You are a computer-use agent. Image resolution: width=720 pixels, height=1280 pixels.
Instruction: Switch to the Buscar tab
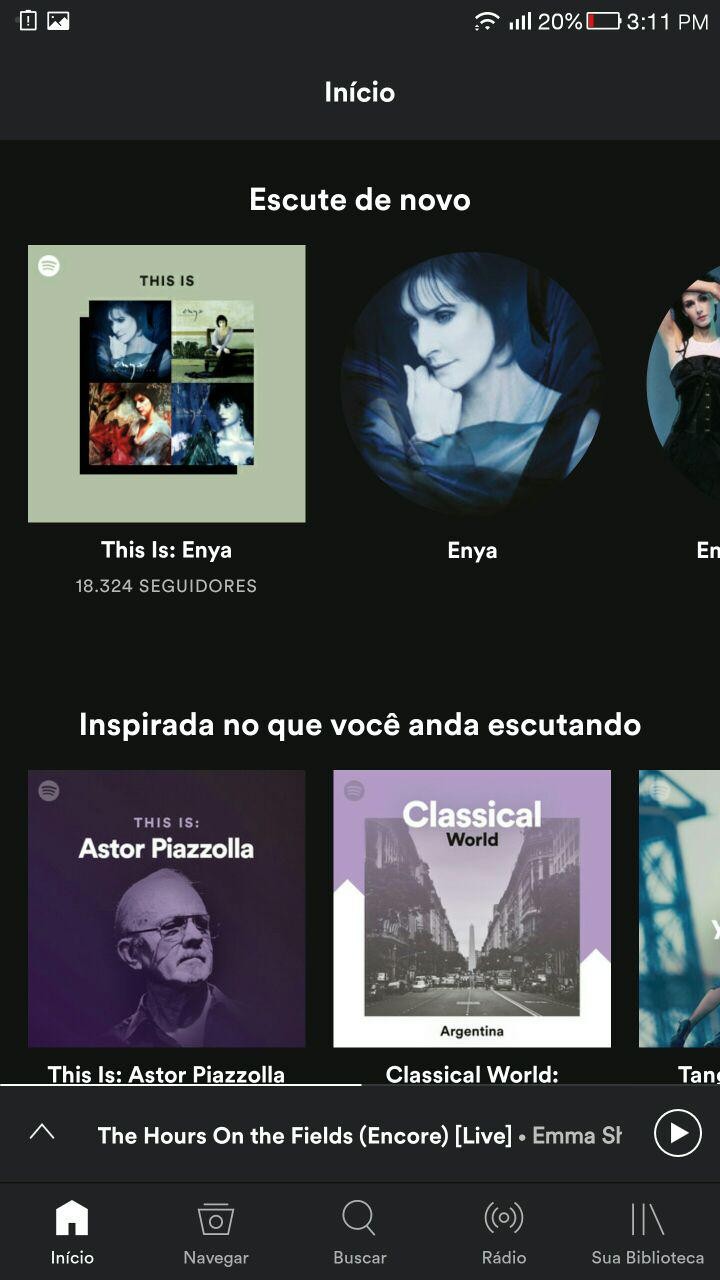click(x=360, y=1232)
